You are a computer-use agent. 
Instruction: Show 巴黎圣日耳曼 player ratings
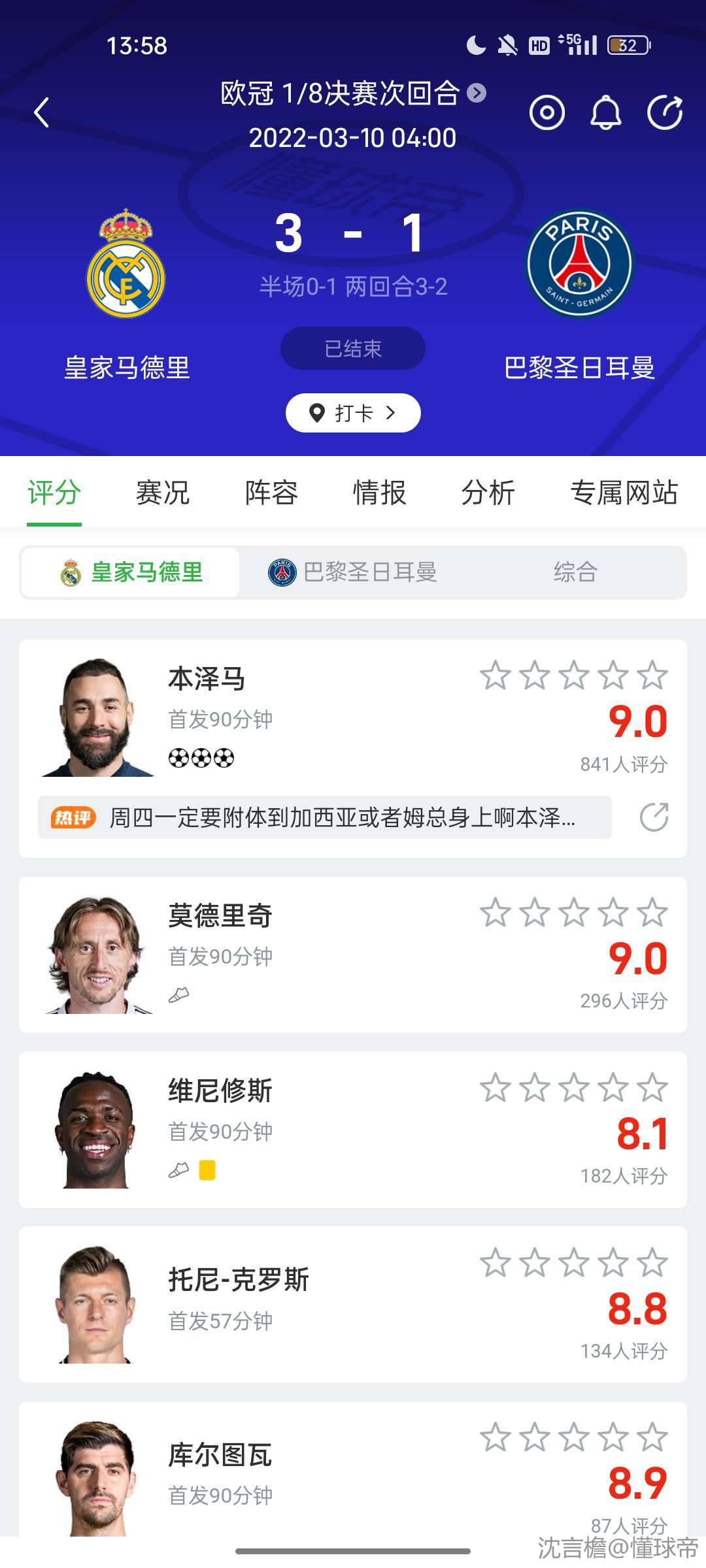pos(353,572)
